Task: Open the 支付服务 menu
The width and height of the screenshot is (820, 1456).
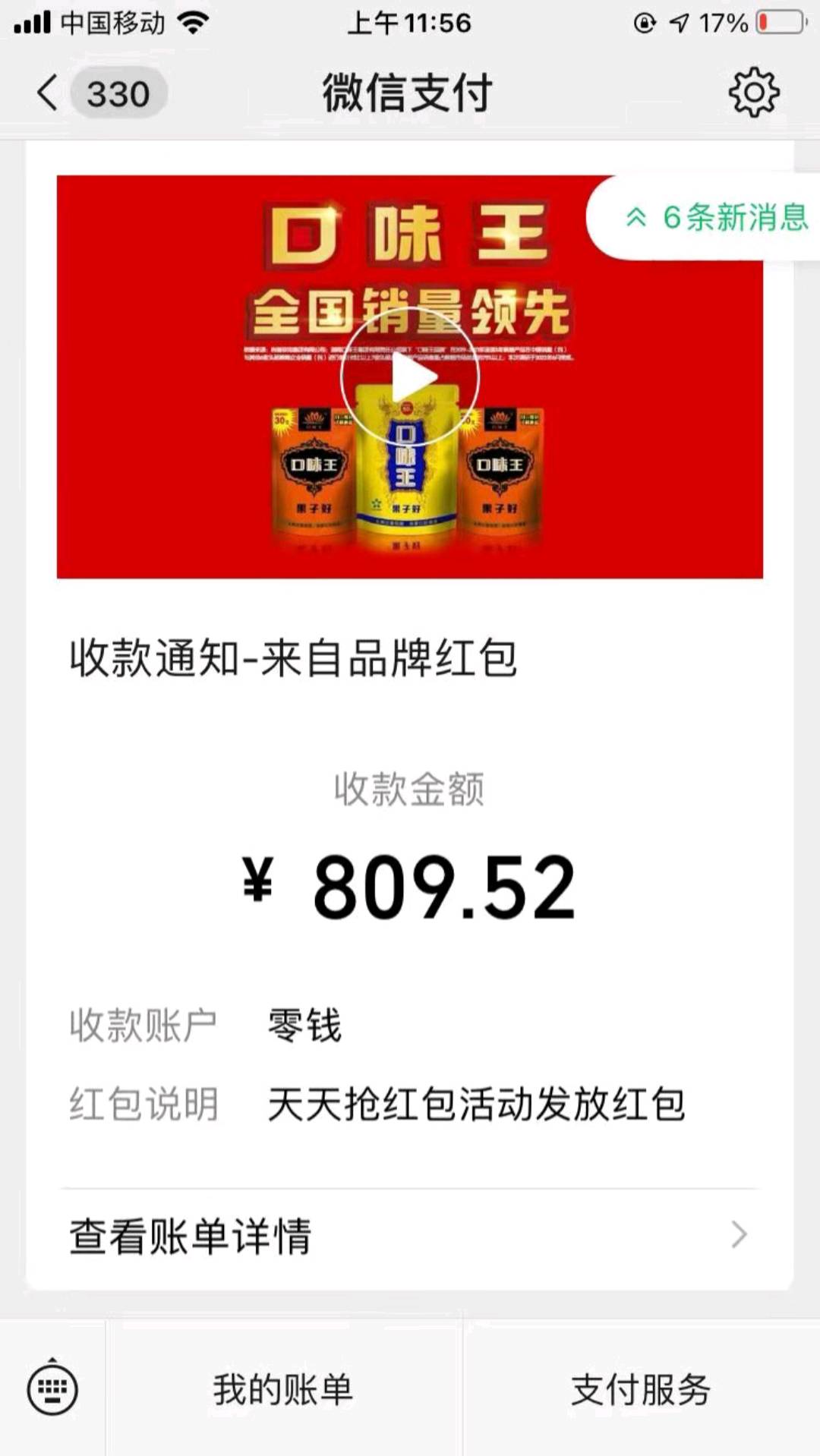Action: click(x=642, y=1389)
